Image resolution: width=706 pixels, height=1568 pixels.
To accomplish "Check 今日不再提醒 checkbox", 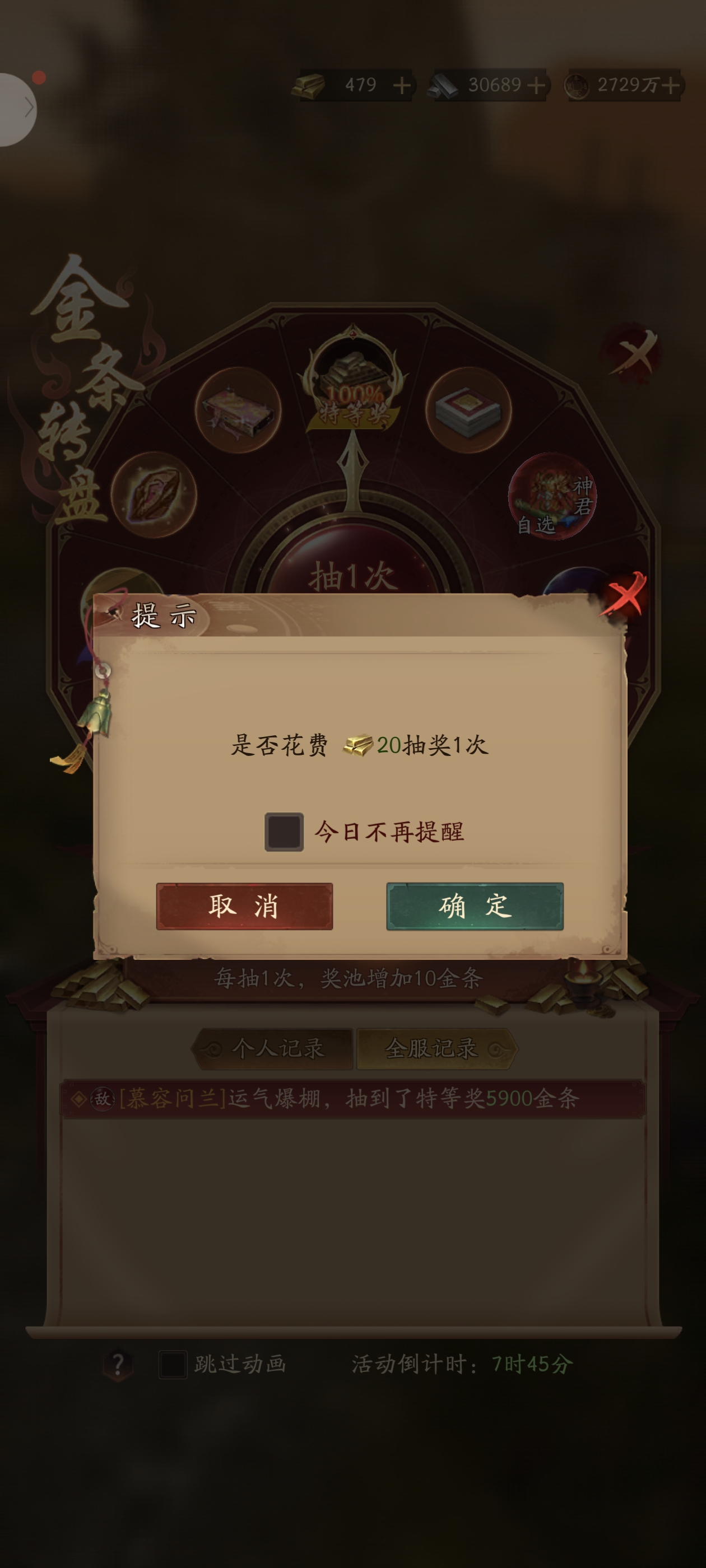I will point(284,832).
